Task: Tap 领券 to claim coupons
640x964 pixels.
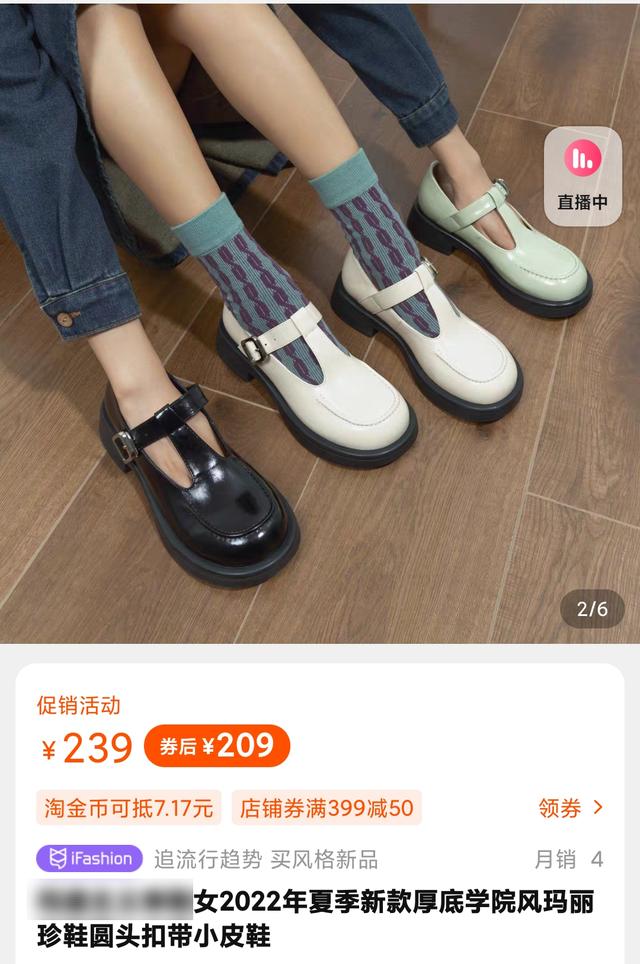Action: coord(571,807)
